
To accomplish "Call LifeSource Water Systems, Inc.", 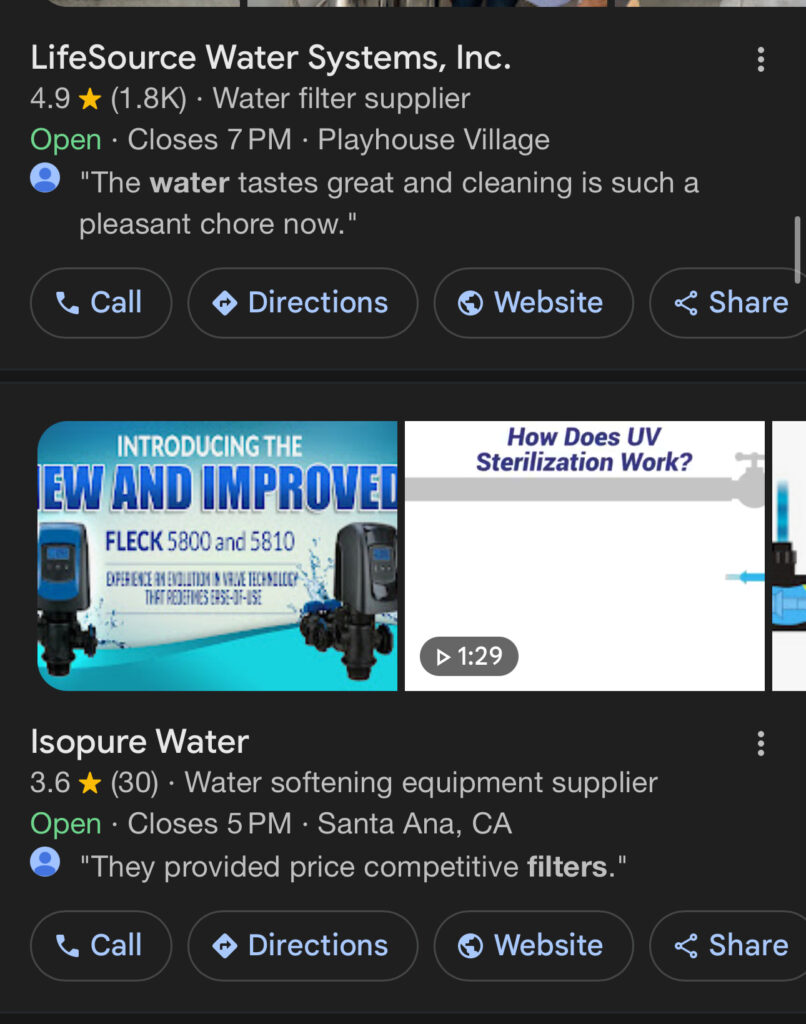I will tap(100, 303).
